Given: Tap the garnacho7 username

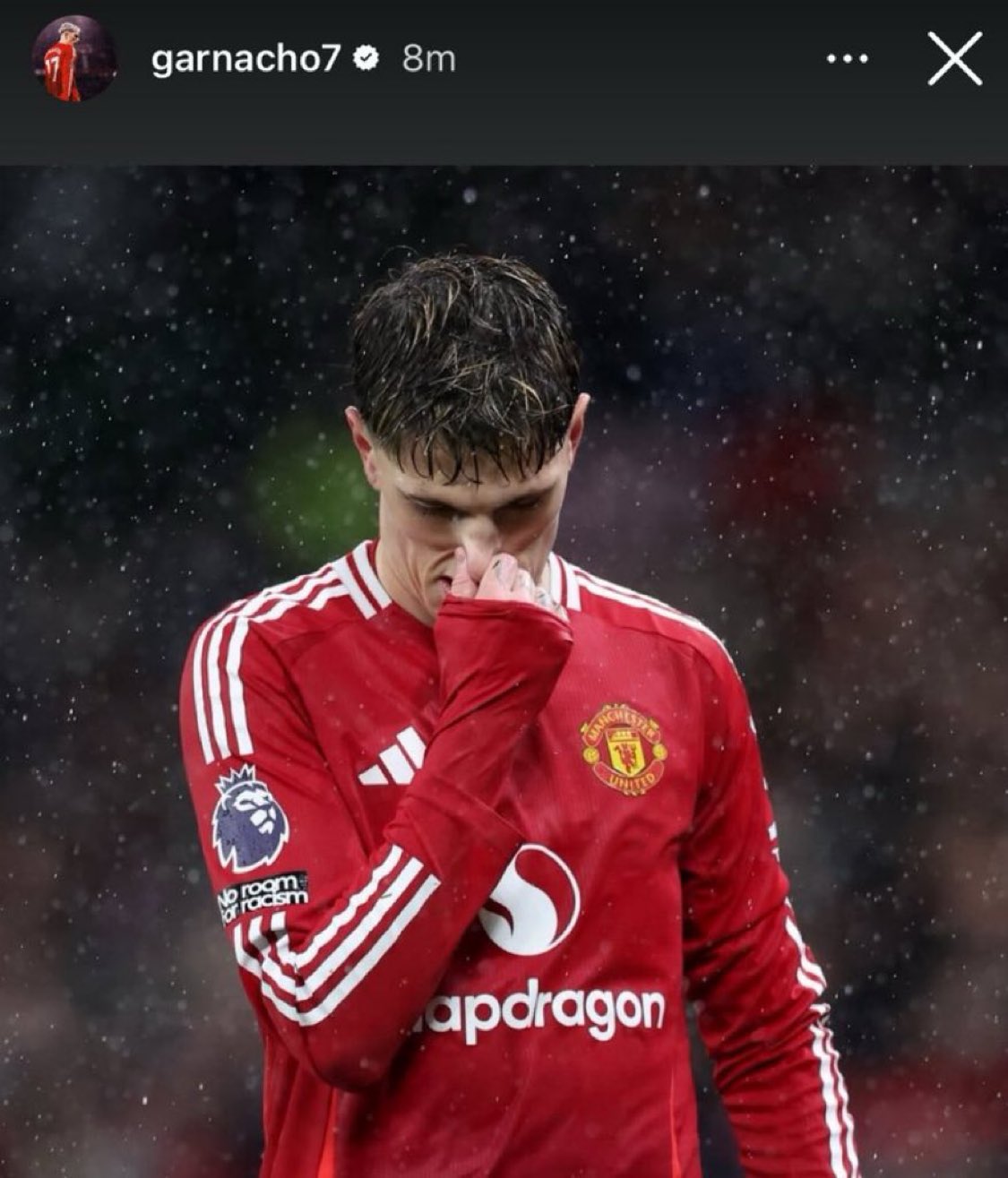Looking at the screenshot, I should [246, 59].
